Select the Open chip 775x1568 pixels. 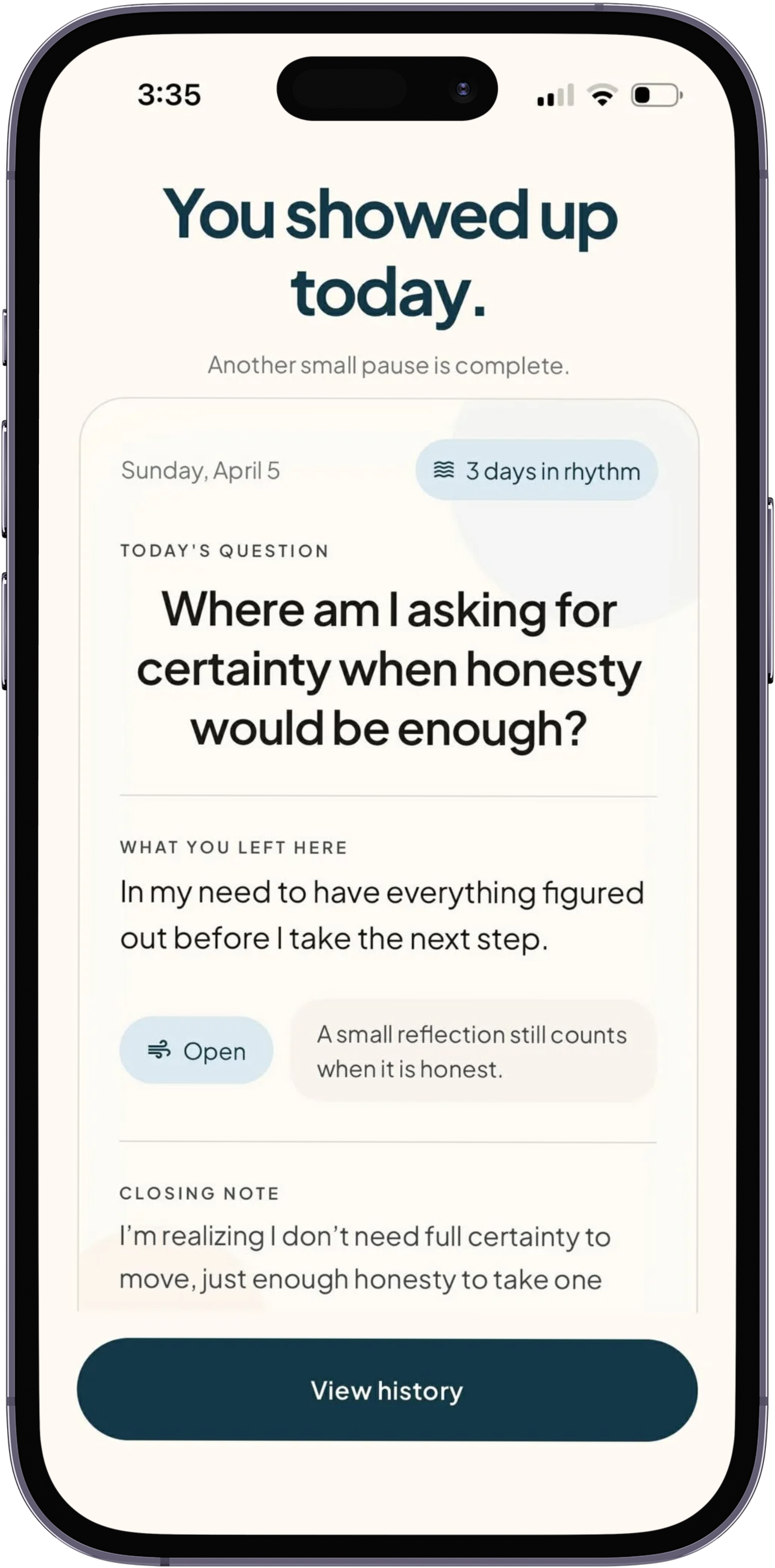196,1050
